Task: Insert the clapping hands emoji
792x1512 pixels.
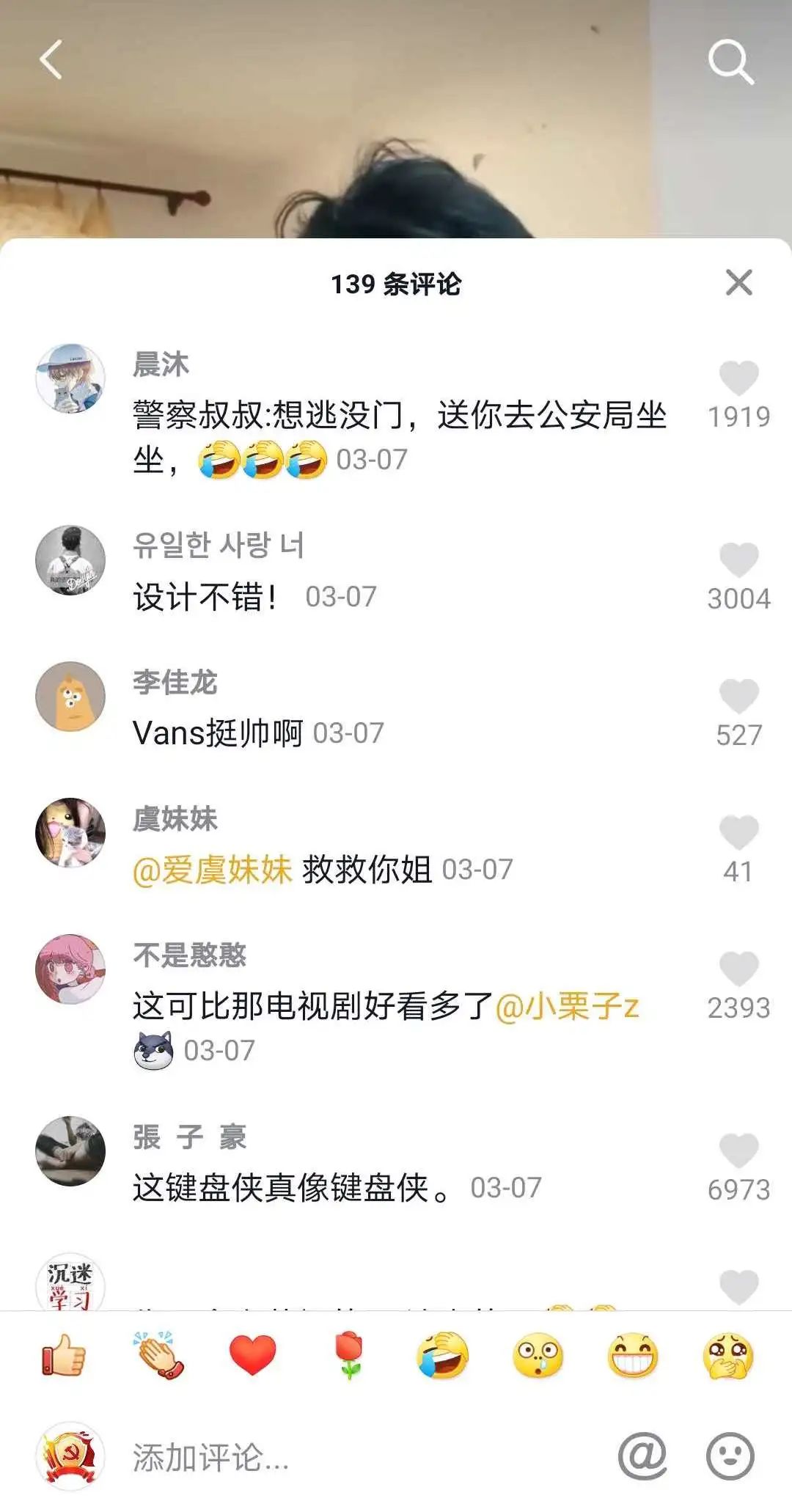Action: click(158, 1355)
